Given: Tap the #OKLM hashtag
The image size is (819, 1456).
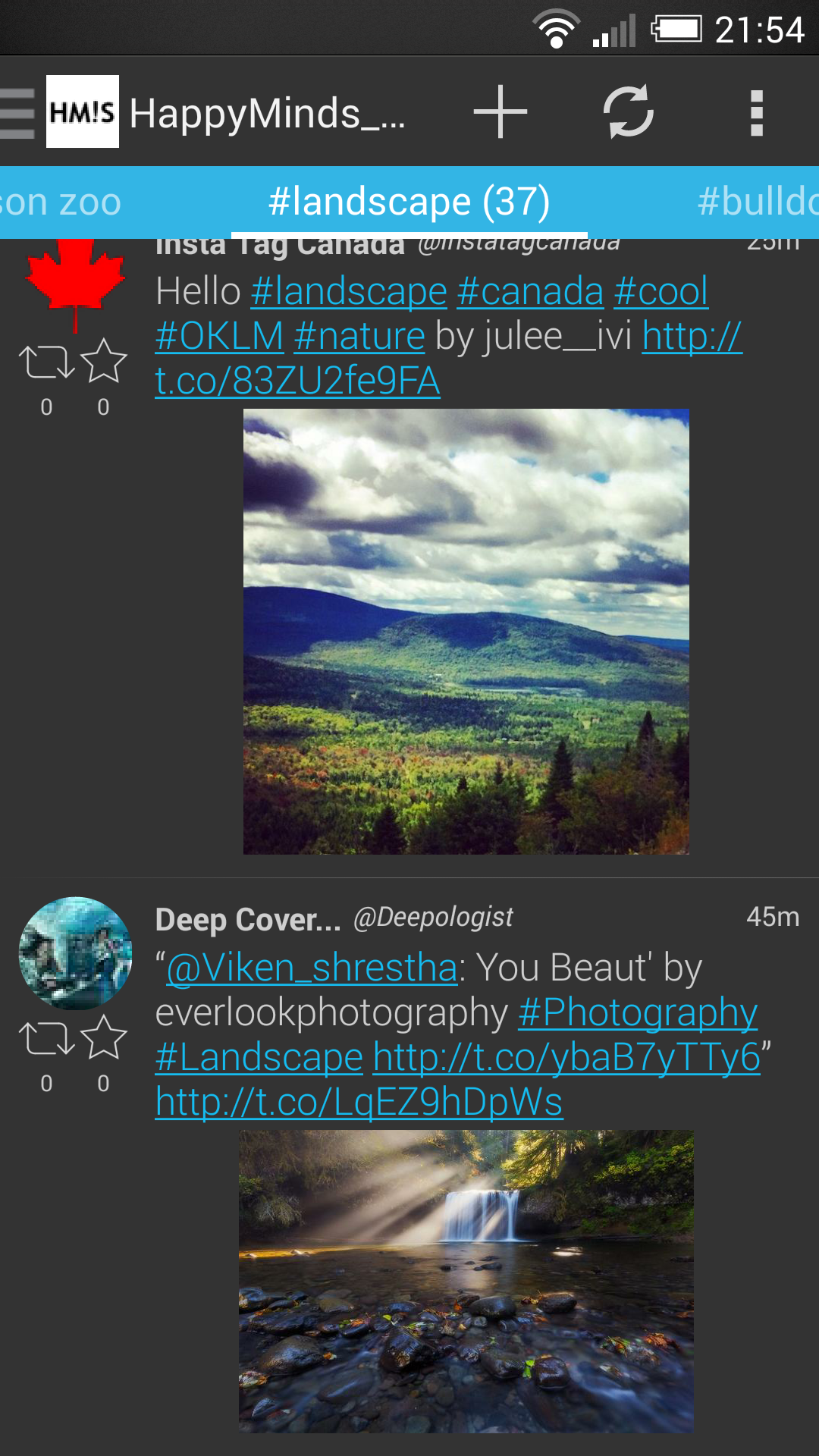Looking at the screenshot, I should 219,336.
